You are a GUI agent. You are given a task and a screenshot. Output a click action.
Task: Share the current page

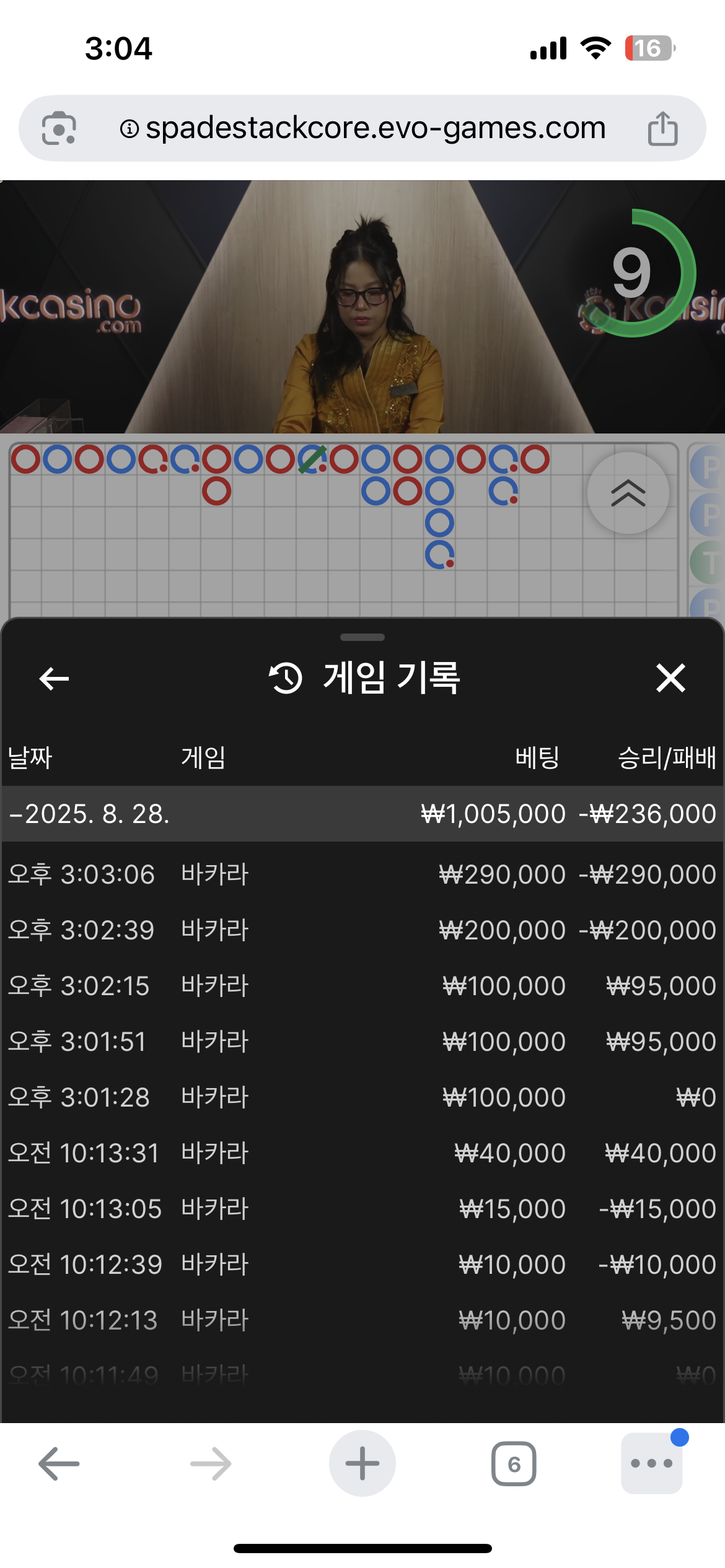(x=662, y=129)
